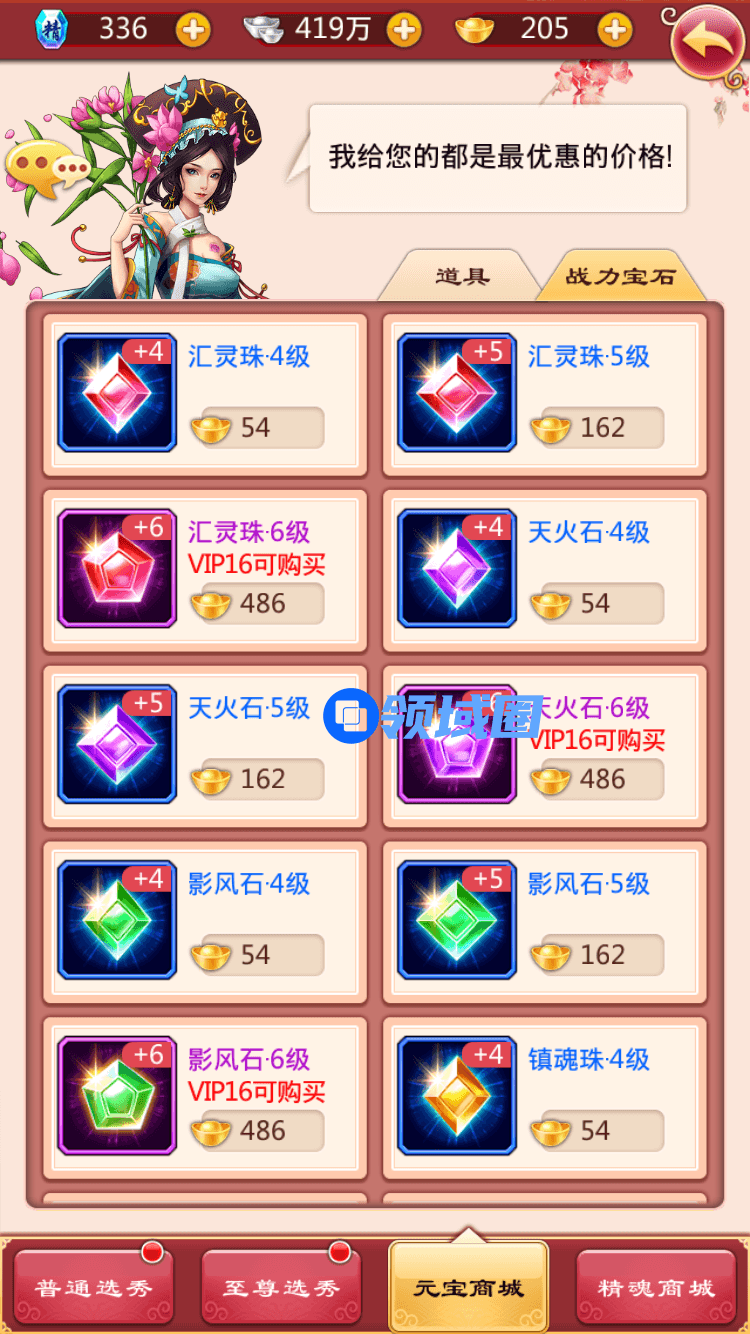The width and height of the screenshot is (750, 1334).
Task: Switch to the 道具 tab
Action: (x=462, y=276)
